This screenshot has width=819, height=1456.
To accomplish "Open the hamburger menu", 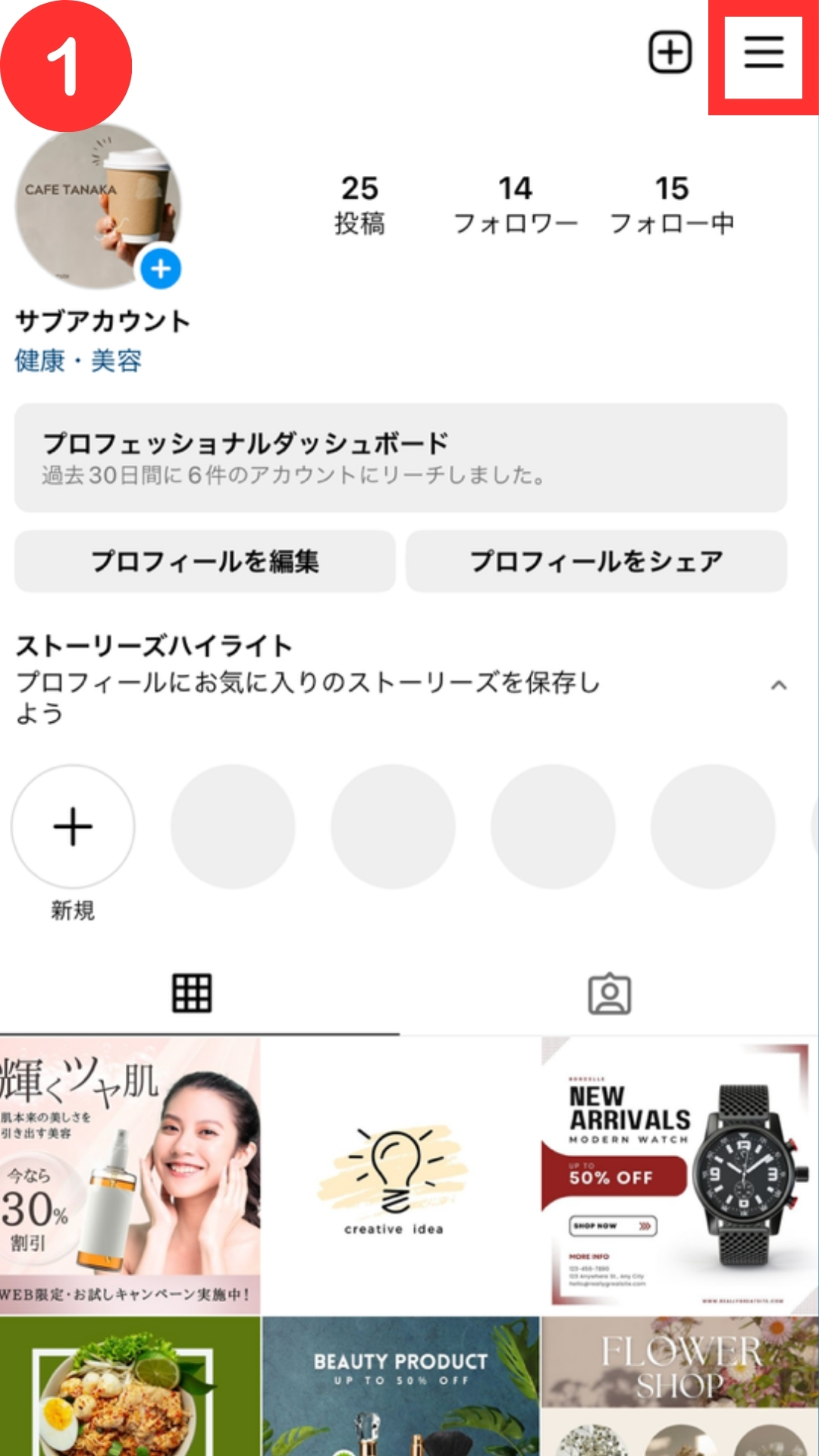I will (x=763, y=52).
